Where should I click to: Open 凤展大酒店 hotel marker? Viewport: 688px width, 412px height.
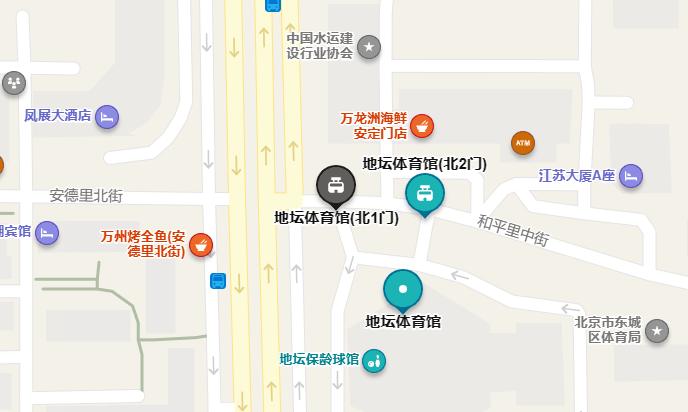click(x=107, y=117)
